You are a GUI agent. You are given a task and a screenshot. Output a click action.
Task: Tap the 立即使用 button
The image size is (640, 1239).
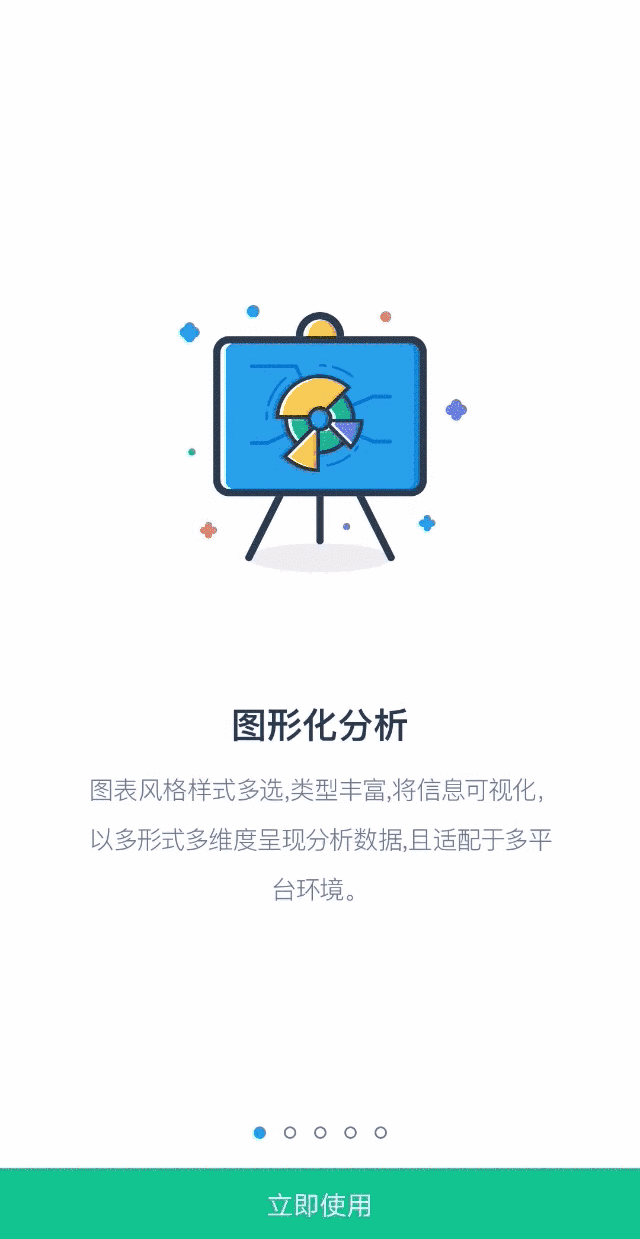(x=320, y=1204)
